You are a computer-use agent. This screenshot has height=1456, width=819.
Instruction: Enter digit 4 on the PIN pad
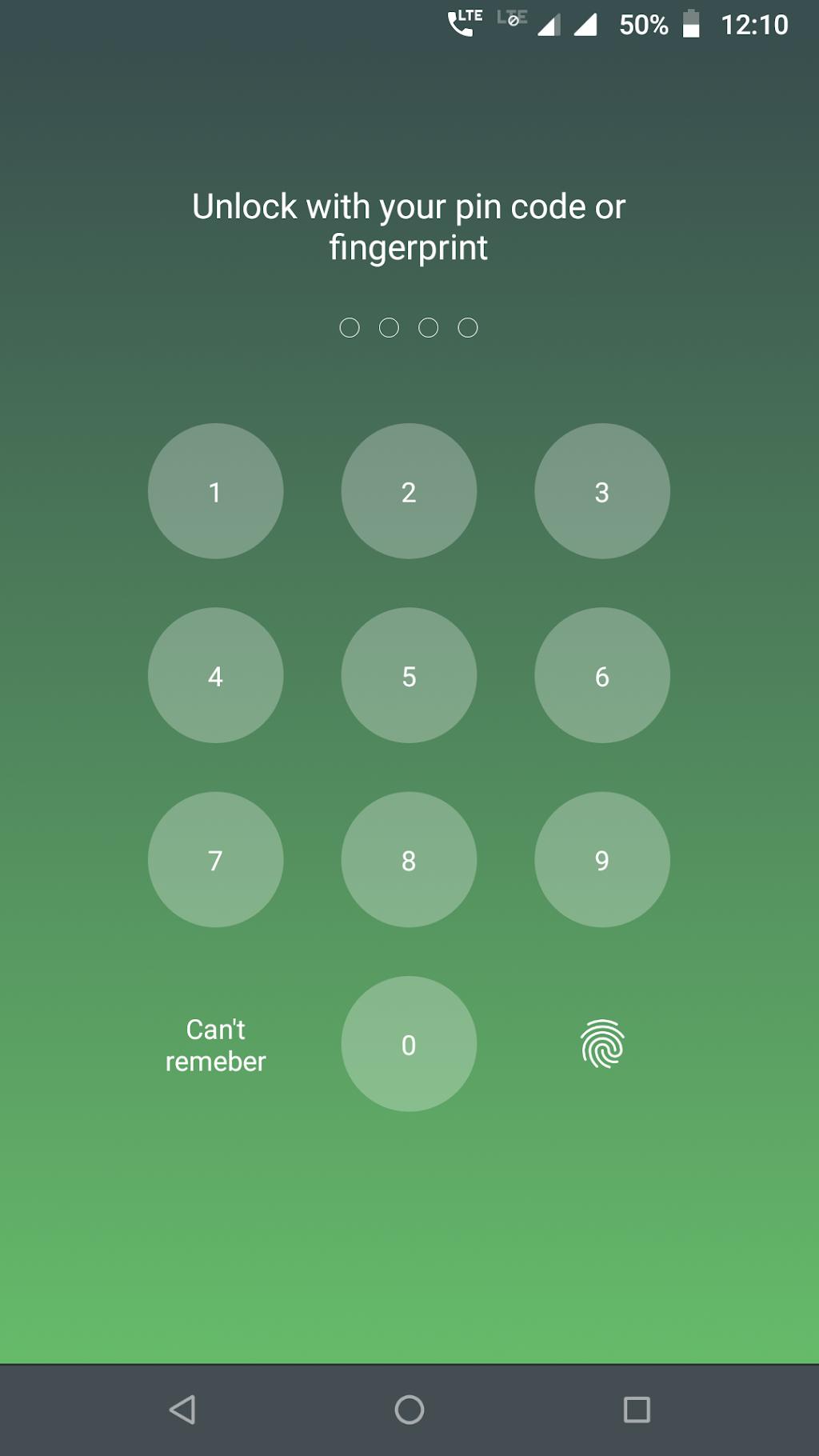pos(215,675)
